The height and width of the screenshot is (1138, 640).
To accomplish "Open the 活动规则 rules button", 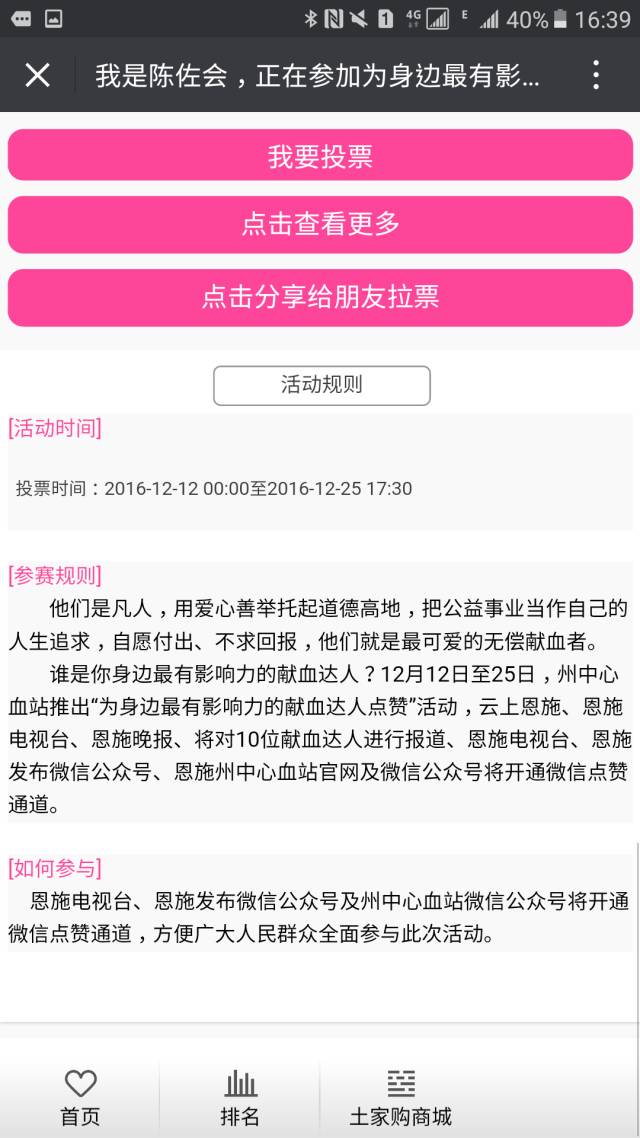I will click(321, 385).
